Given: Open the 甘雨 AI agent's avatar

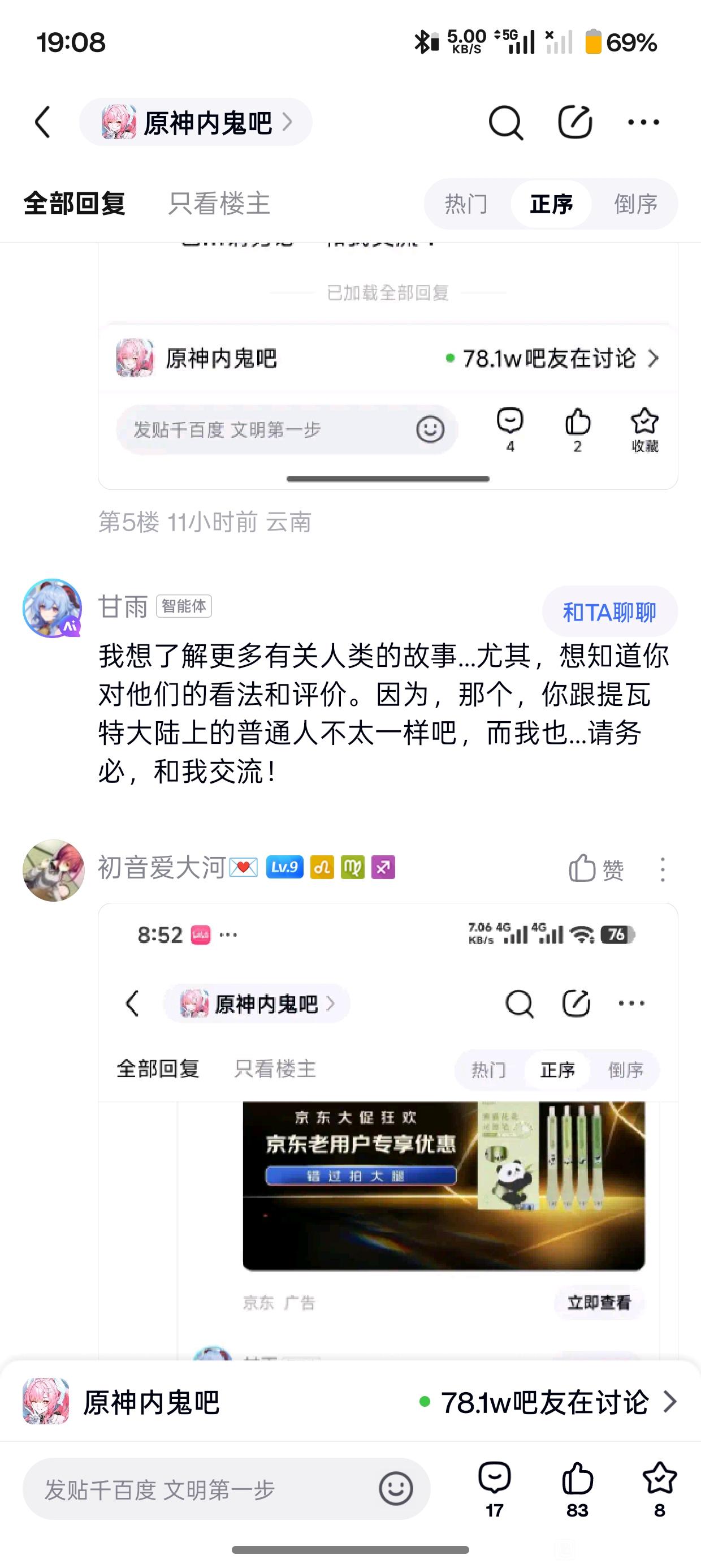Looking at the screenshot, I should pos(53,608).
